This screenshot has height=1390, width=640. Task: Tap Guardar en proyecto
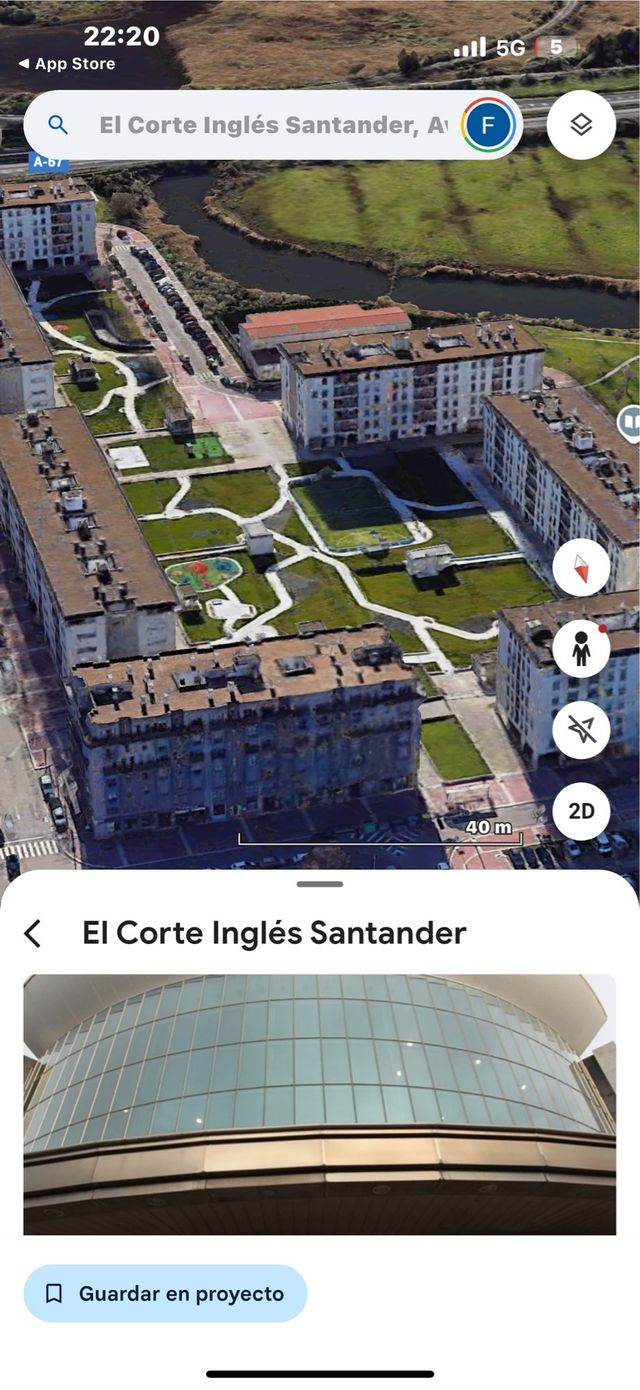[165, 1293]
